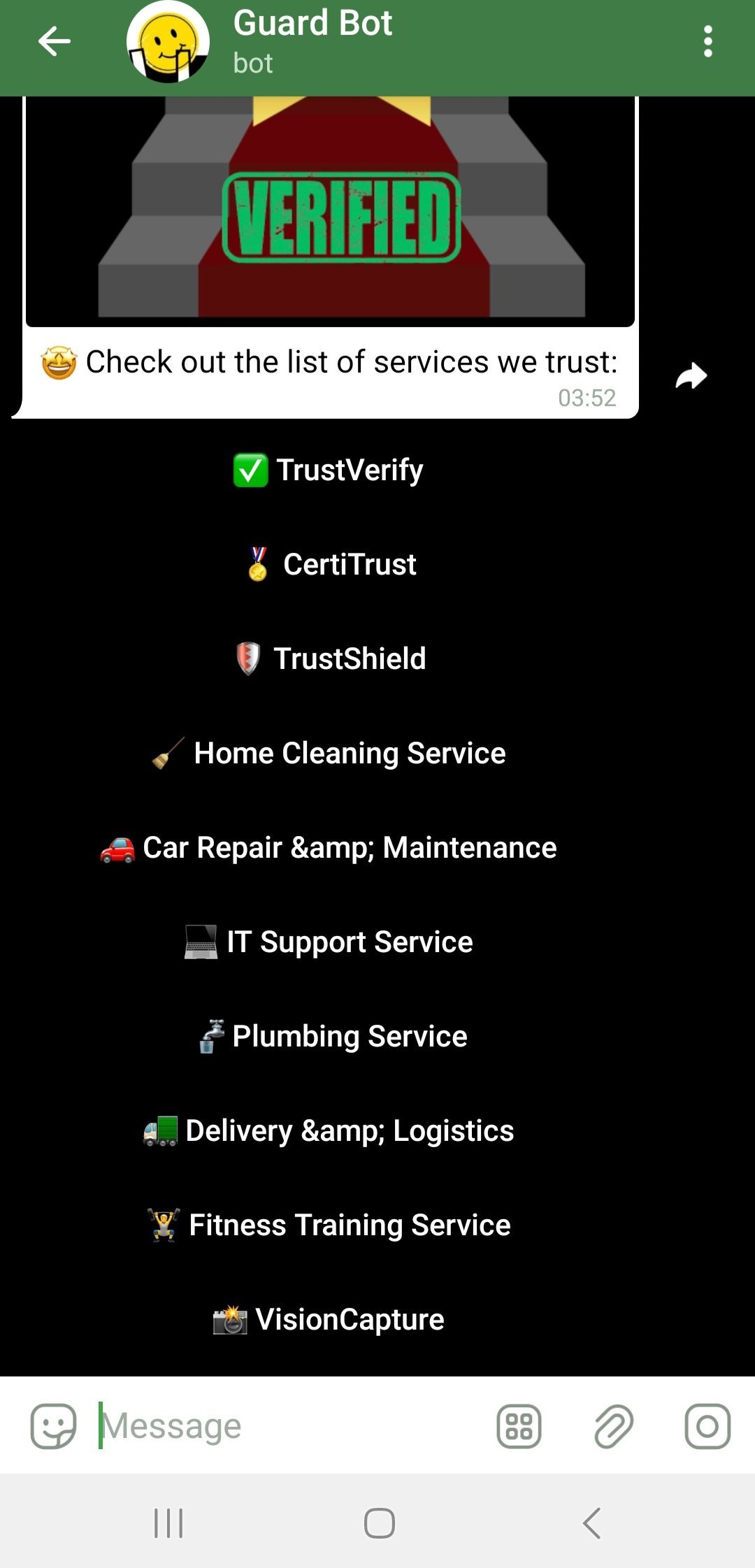This screenshot has width=755, height=1568.
Task: Go back from the Guard Bot chat
Action: pos(55,41)
